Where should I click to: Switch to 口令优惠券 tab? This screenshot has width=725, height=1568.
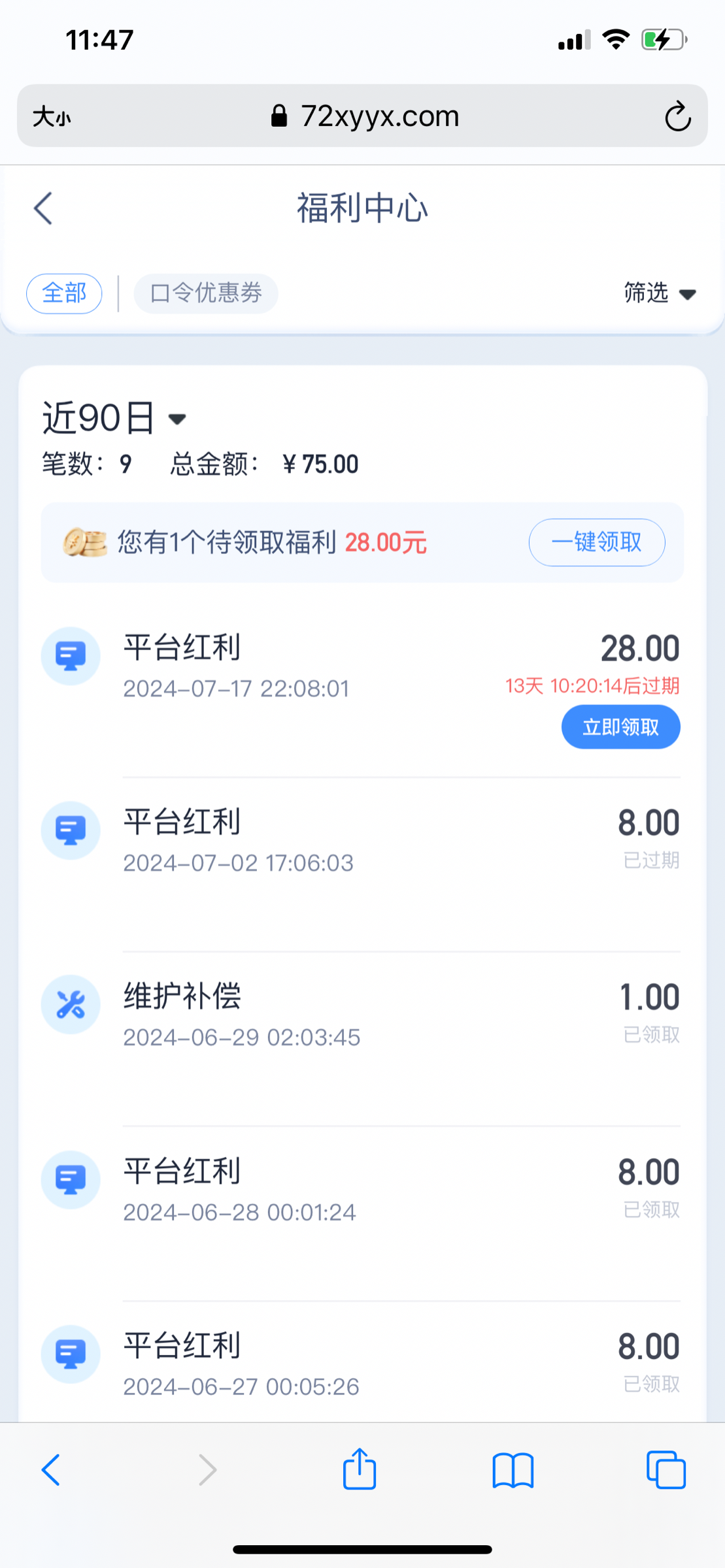pos(206,293)
